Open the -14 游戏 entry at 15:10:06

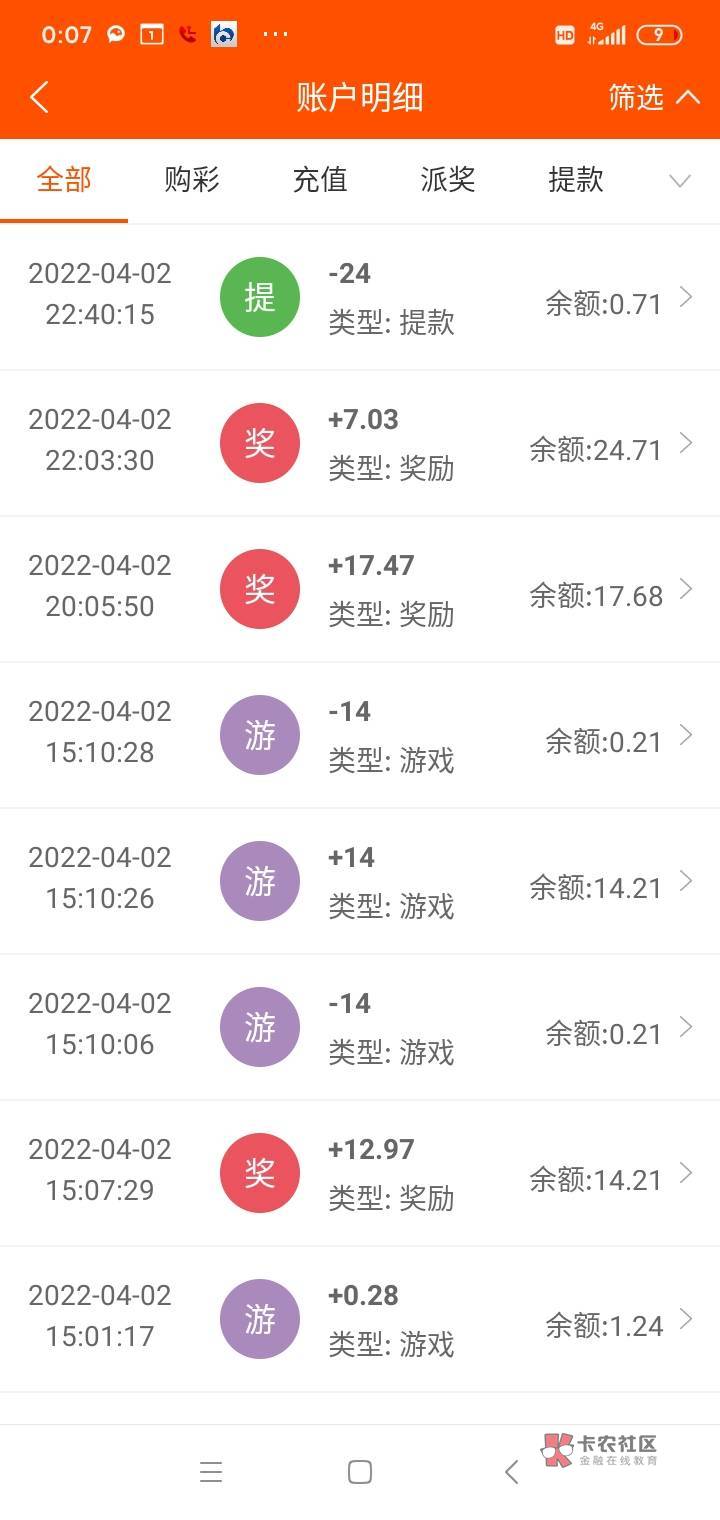pos(360,1027)
